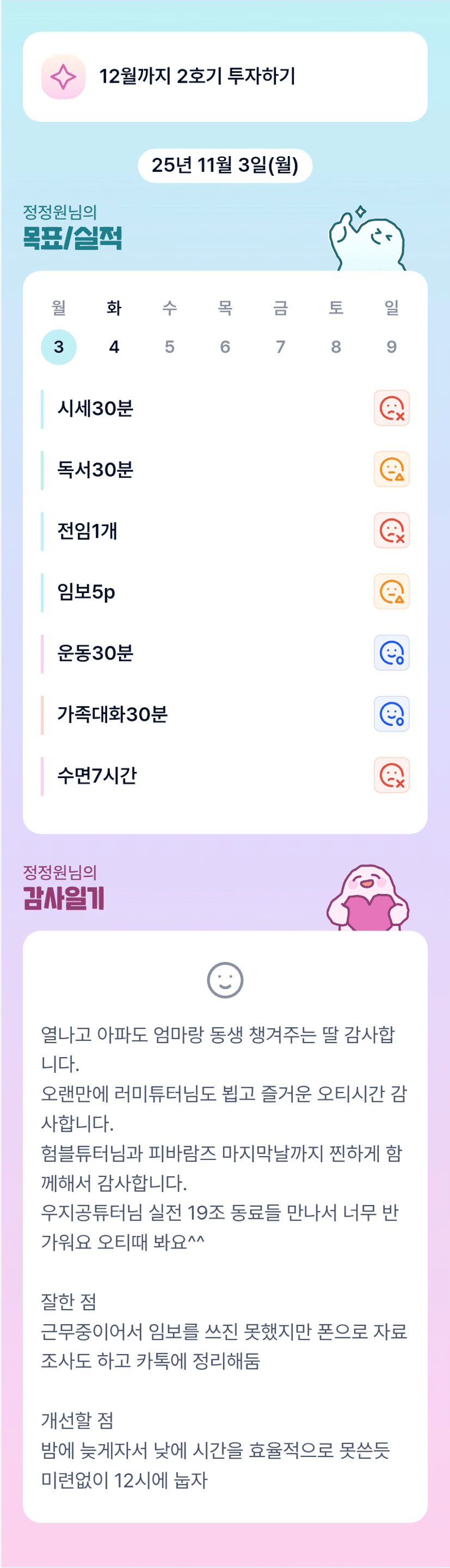Change the status icon for 가족대화30분
This screenshot has width=450, height=1568.
(391, 714)
